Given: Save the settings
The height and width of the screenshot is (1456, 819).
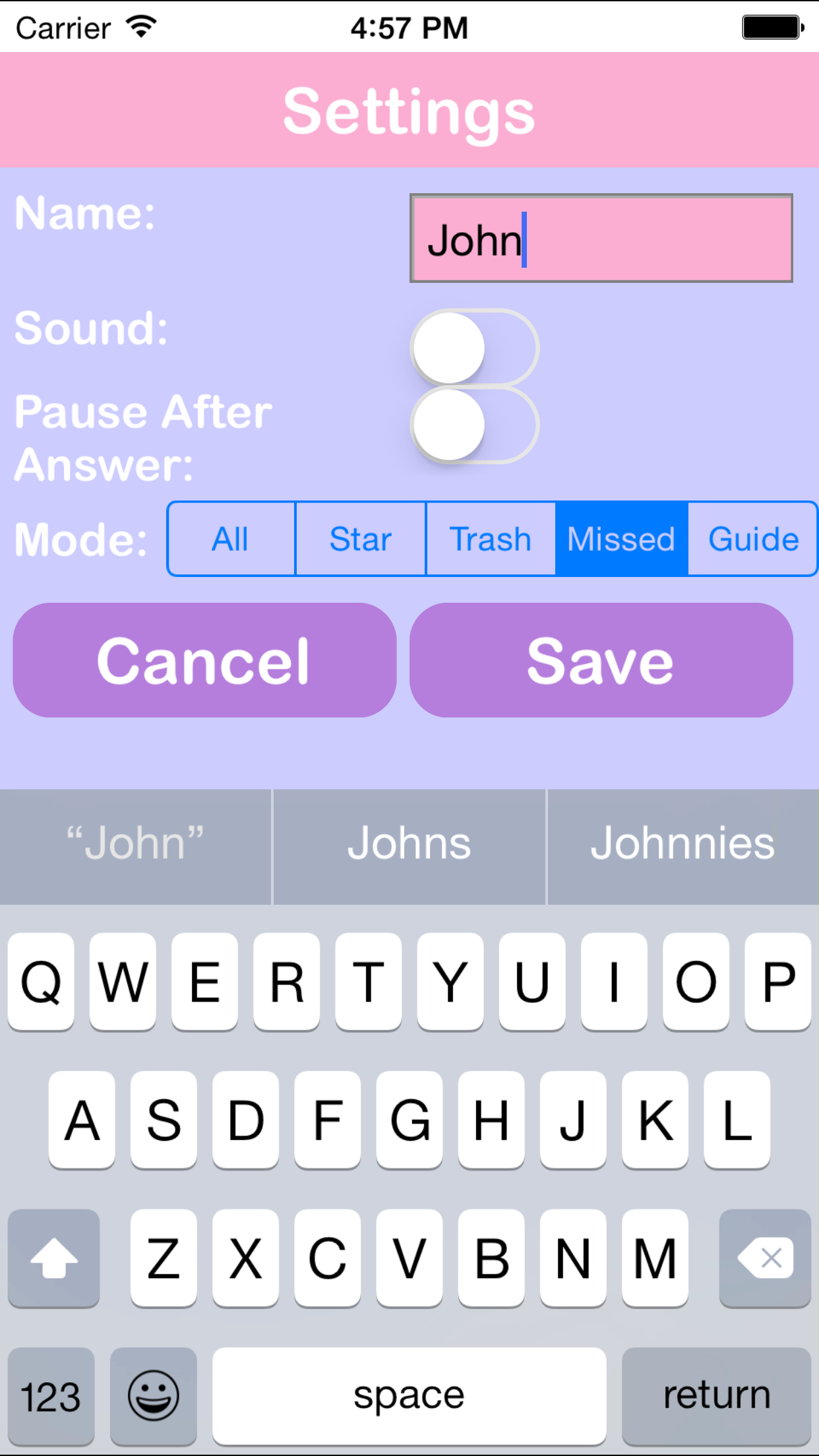Looking at the screenshot, I should 601,660.
